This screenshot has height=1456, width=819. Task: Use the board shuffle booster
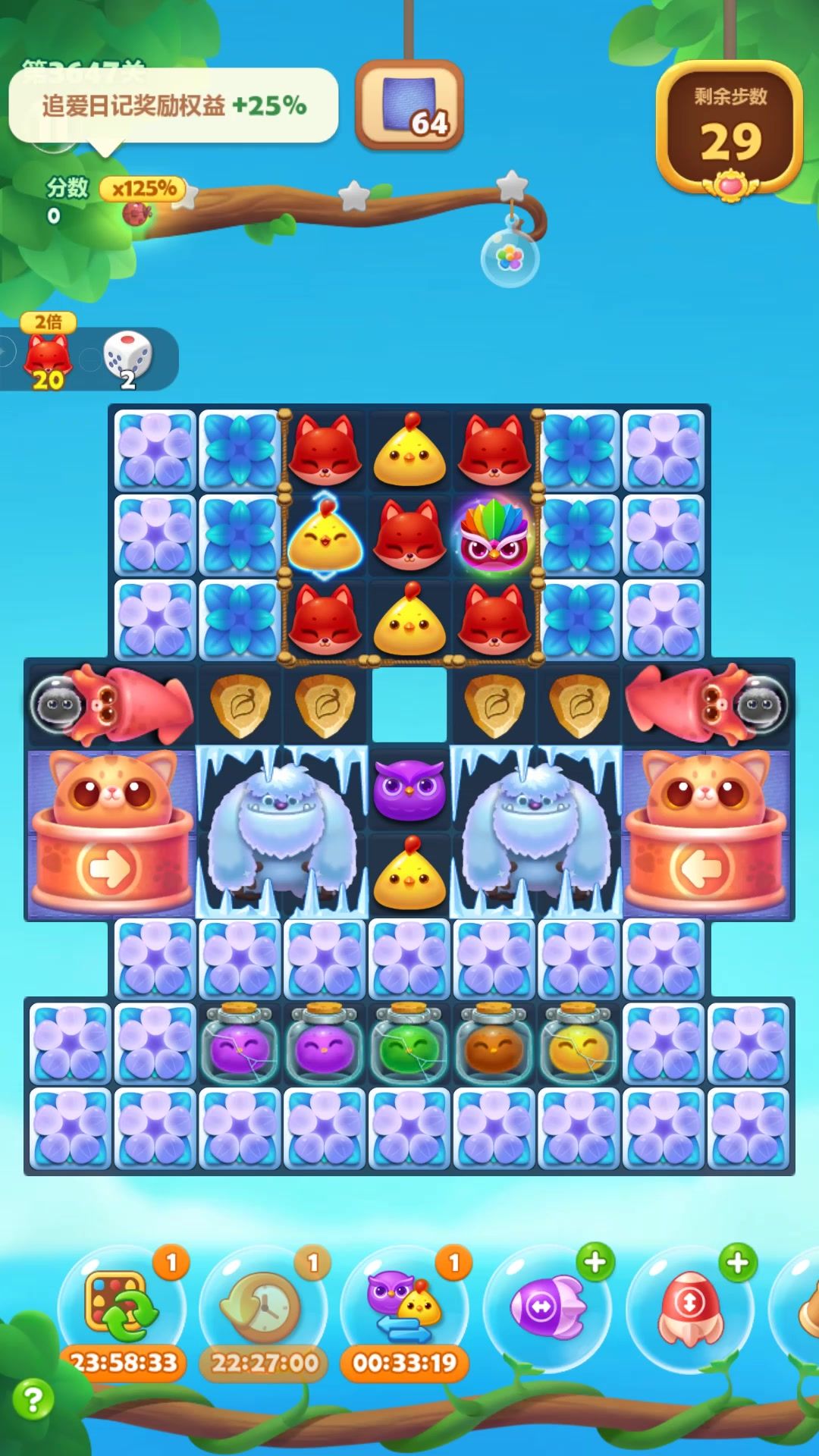coord(121,1306)
